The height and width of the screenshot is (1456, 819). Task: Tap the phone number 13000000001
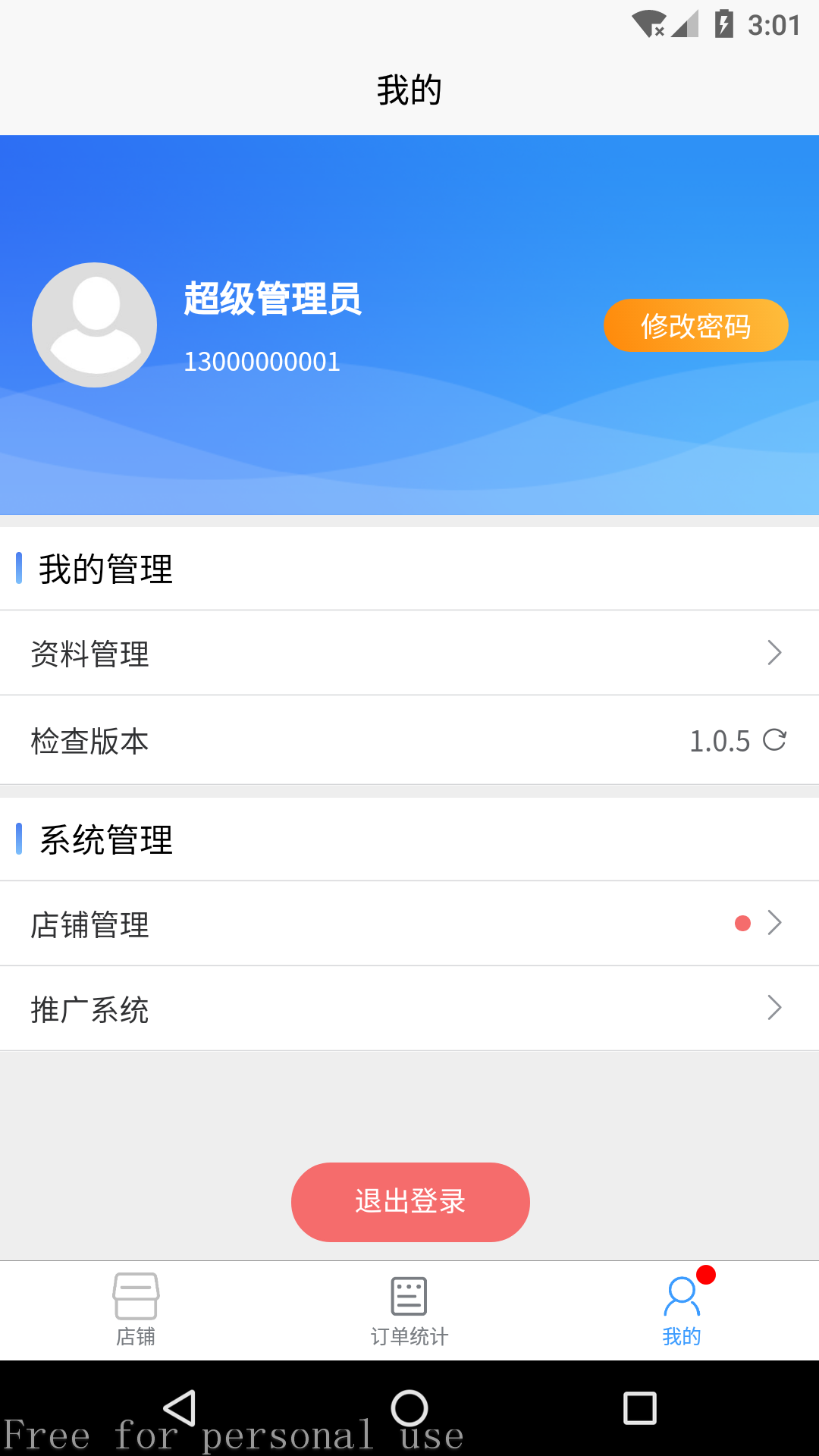point(262,362)
